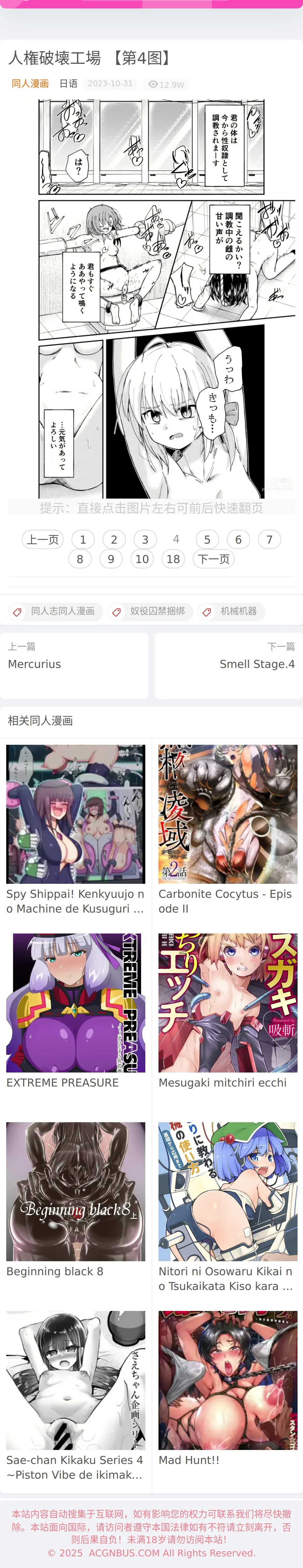
Task: Jump to page 7
Action: tap(269, 539)
